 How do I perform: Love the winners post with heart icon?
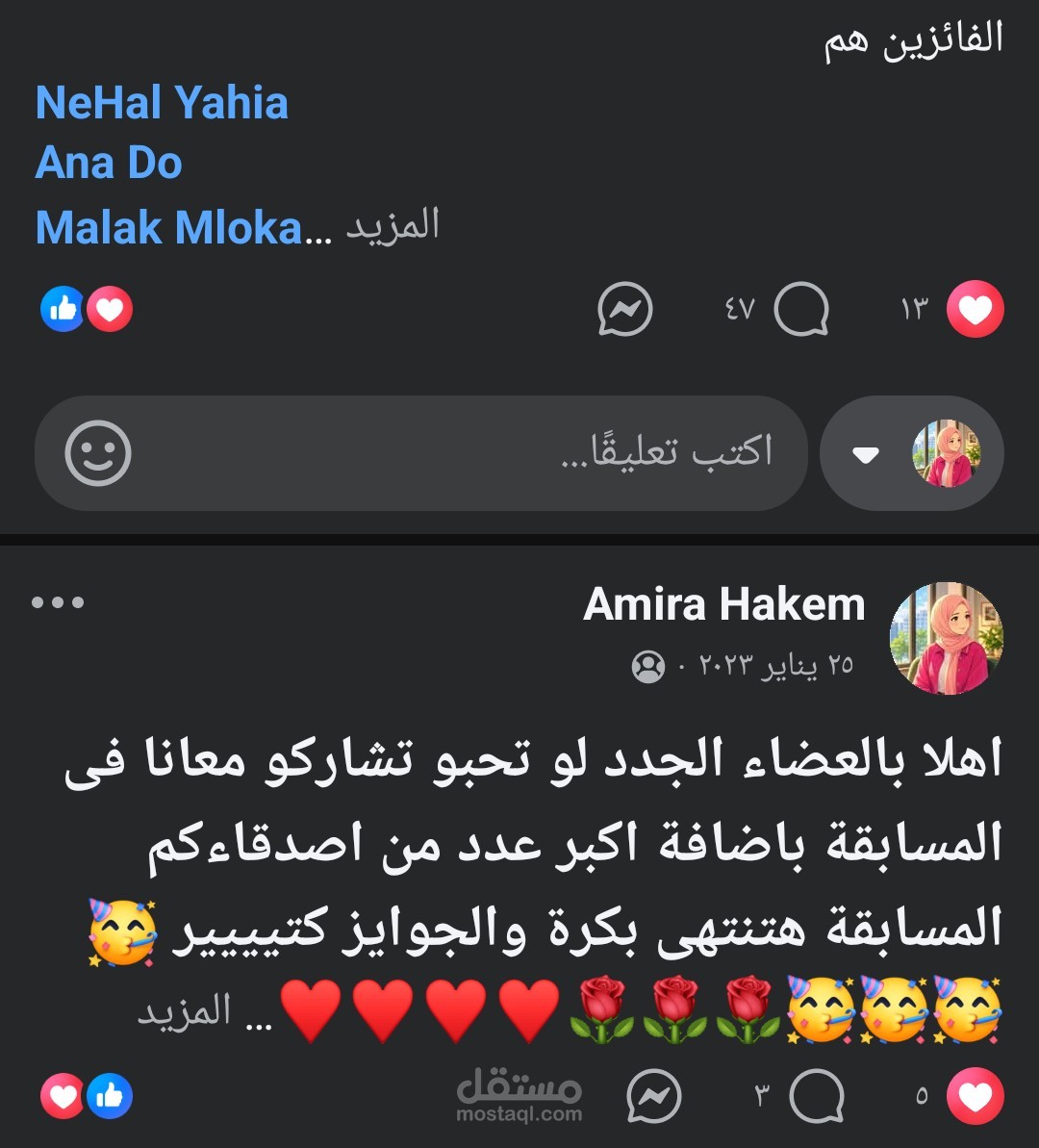975,309
